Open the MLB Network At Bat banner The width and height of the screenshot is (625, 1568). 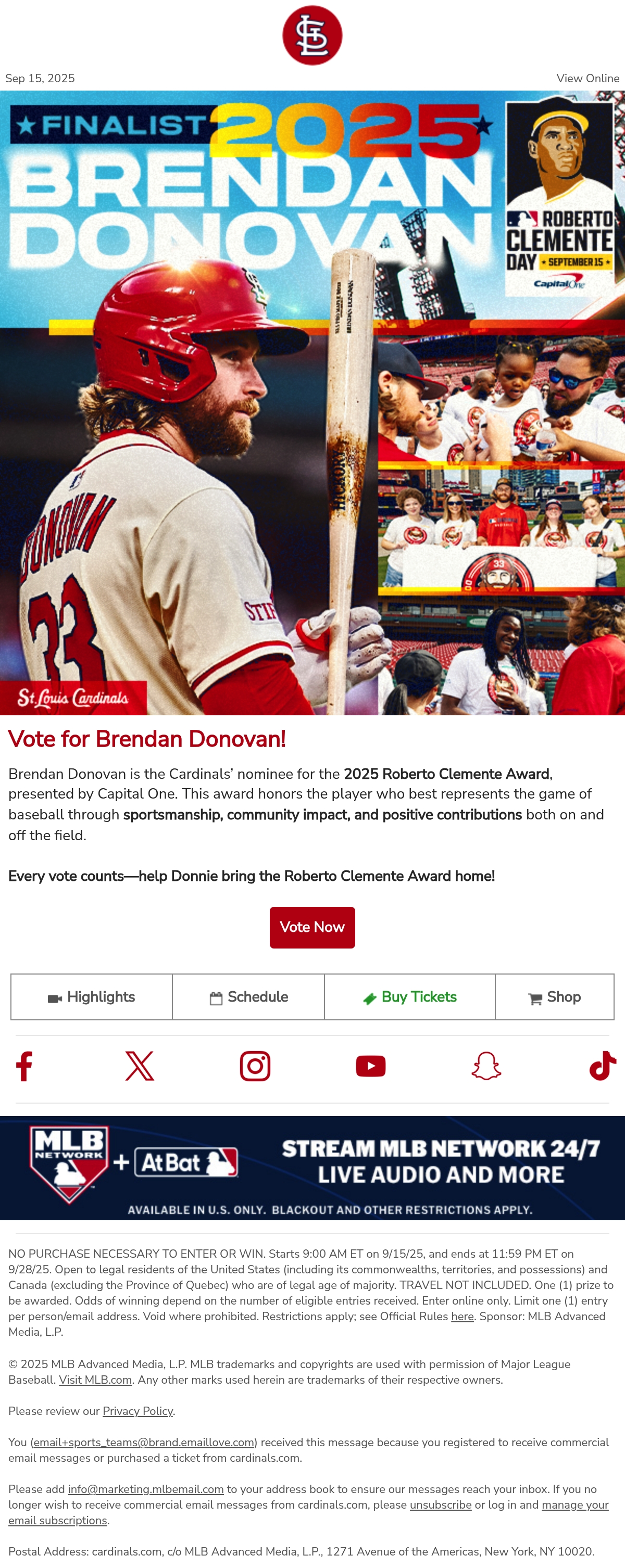point(312,1168)
